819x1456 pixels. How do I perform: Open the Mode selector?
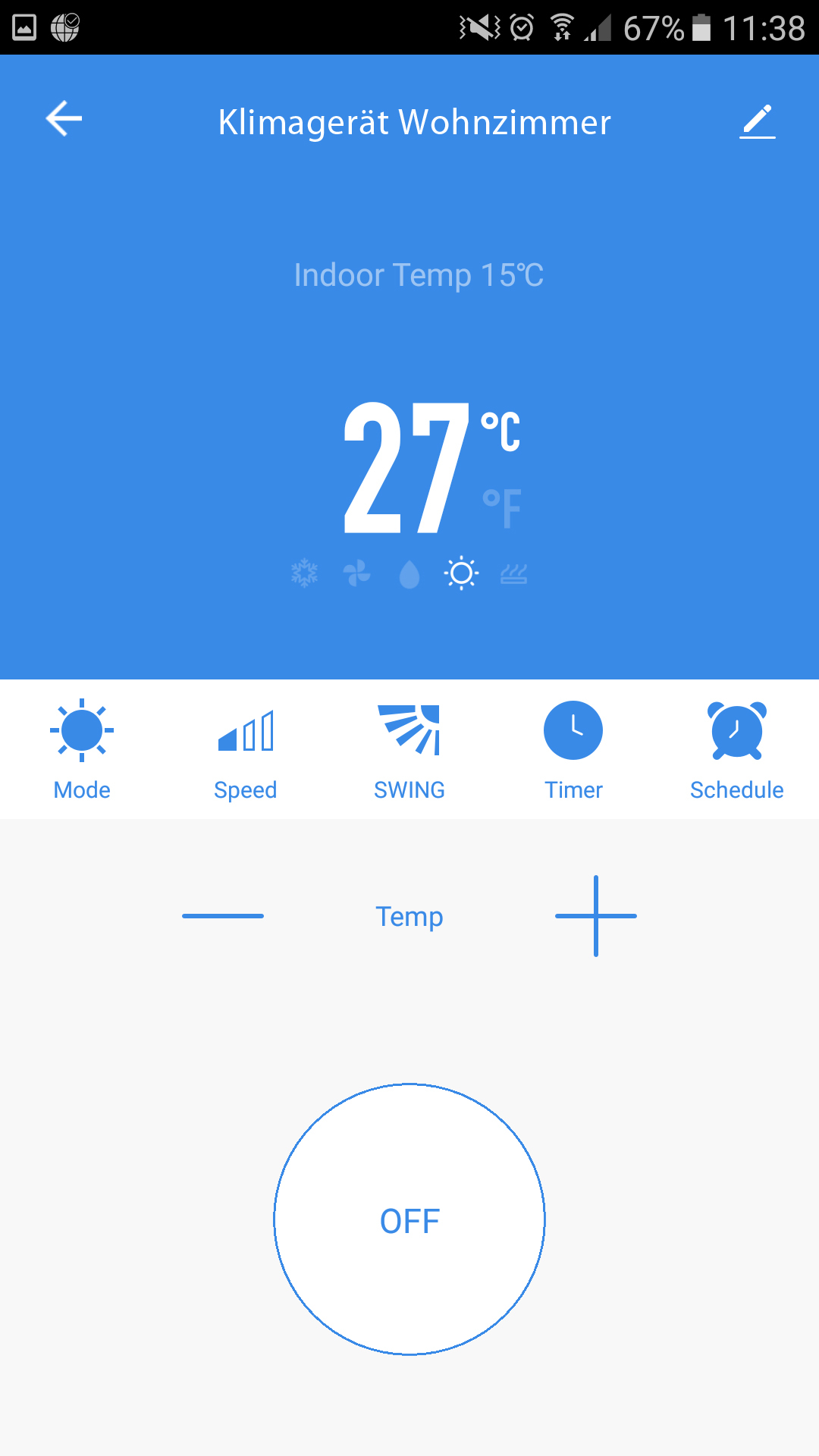pyautogui.click(x=82, y=748)
